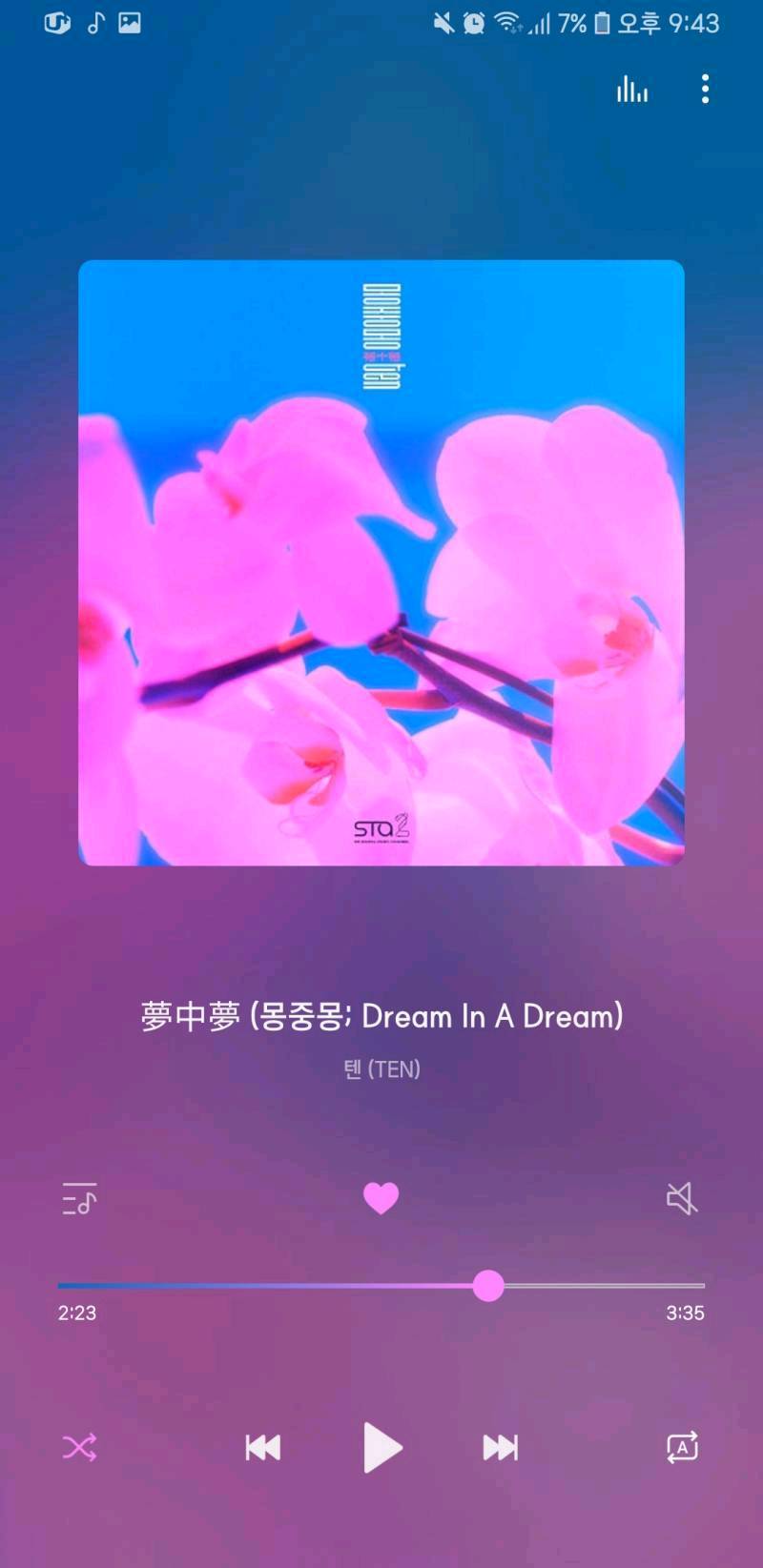Viewport: 763px width, 1568px height.
Task: Change the repeat mode
Action: pos(682,1448)
